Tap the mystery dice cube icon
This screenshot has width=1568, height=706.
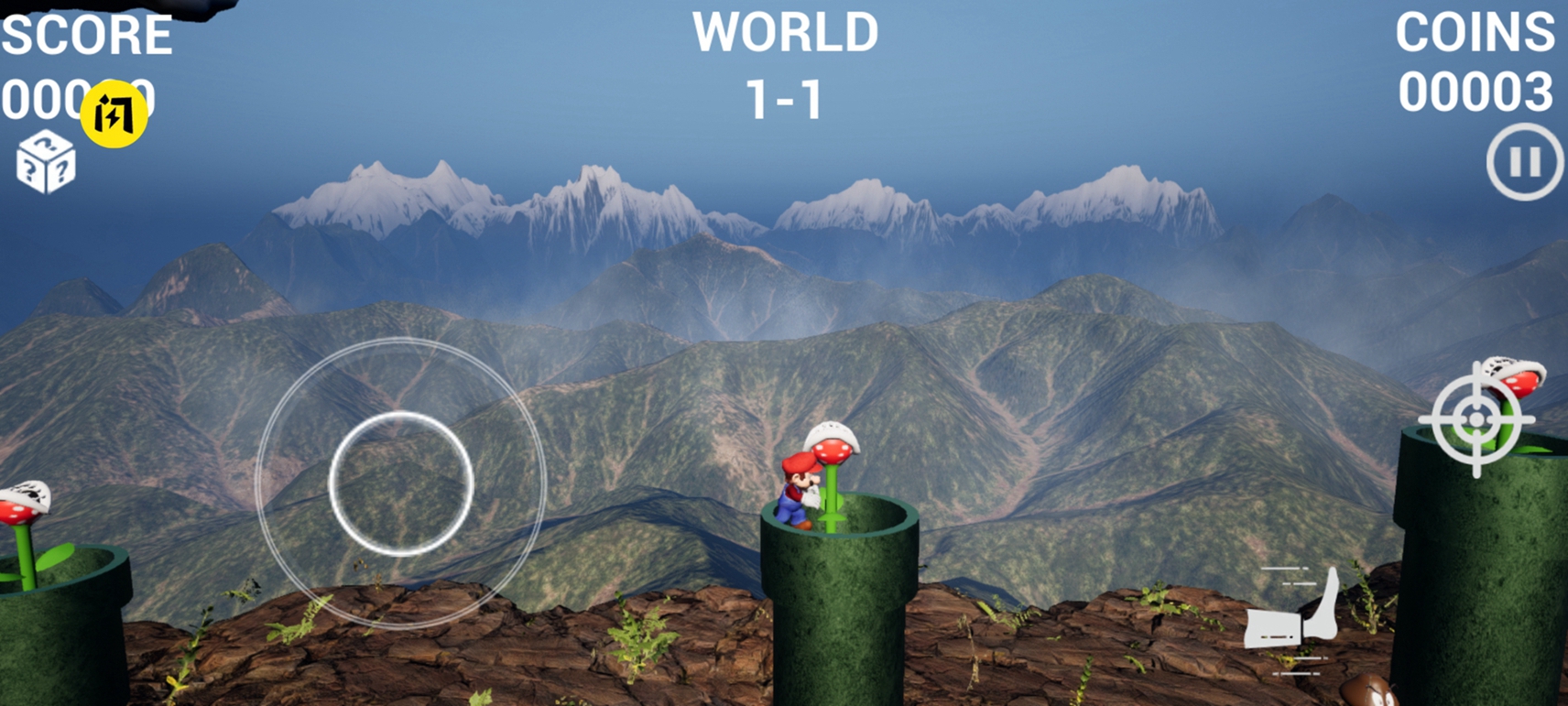pos(46,162)
